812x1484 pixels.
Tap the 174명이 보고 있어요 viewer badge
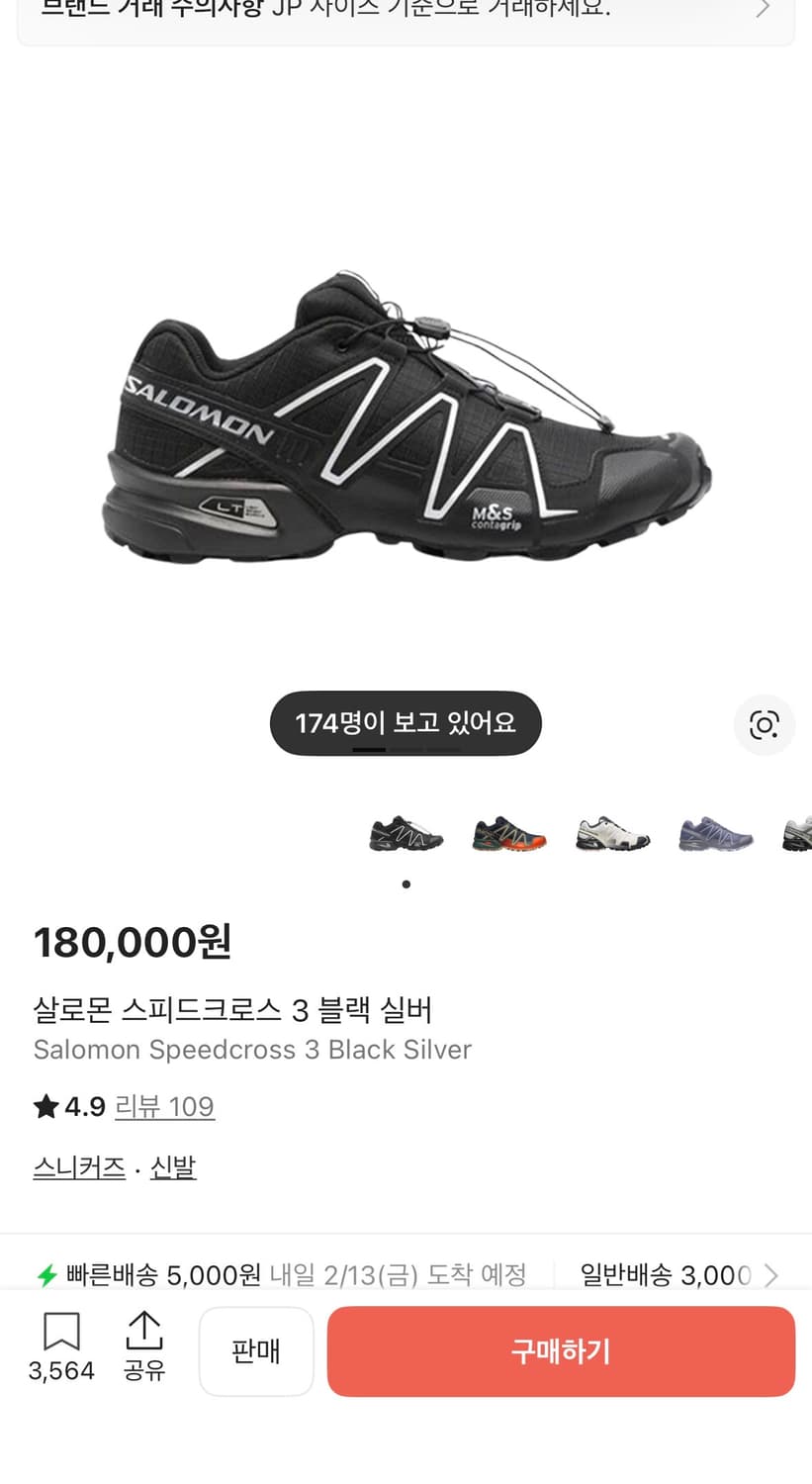click(x=406, y=723)
